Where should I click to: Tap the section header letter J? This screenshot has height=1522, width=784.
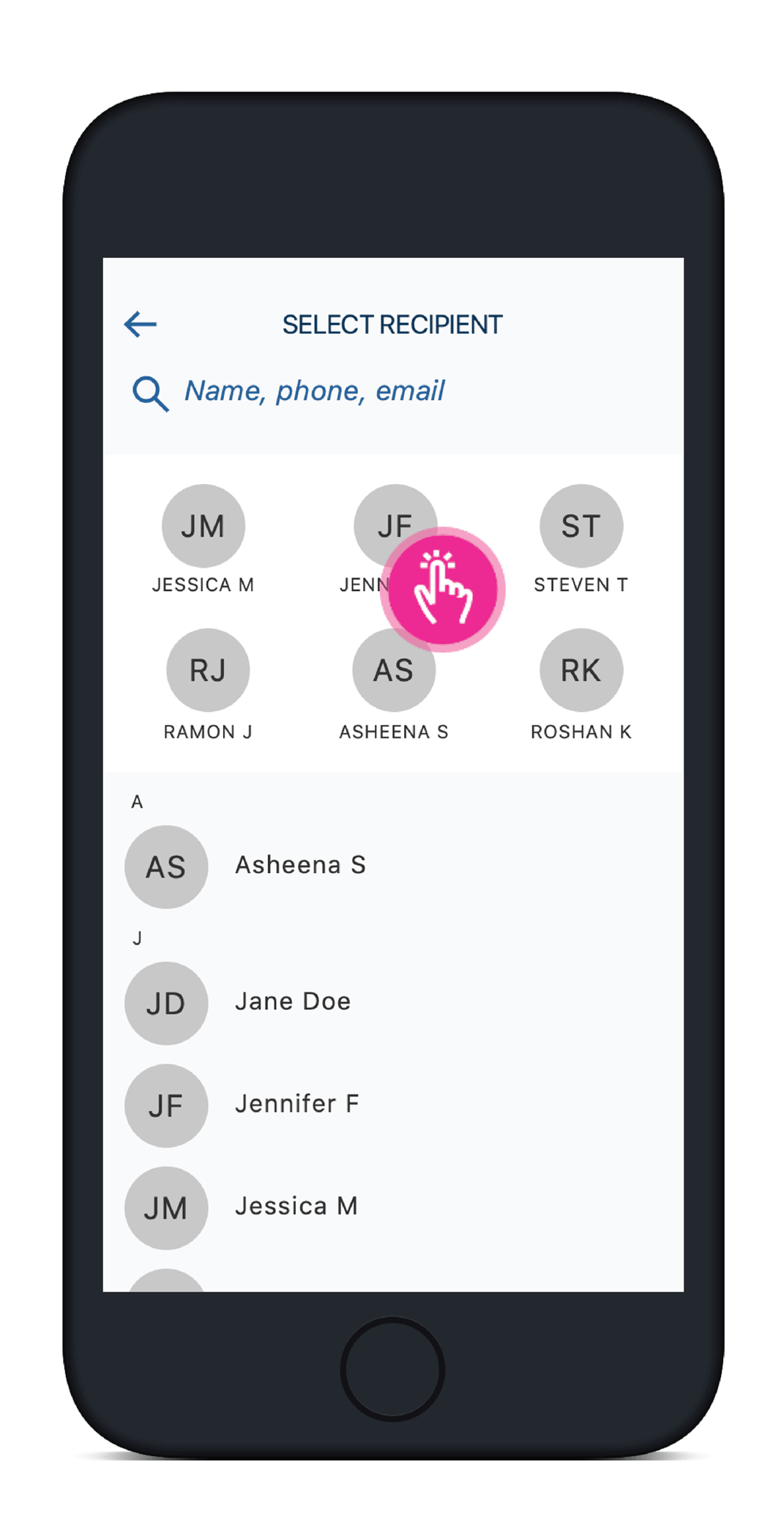(137, 936)
